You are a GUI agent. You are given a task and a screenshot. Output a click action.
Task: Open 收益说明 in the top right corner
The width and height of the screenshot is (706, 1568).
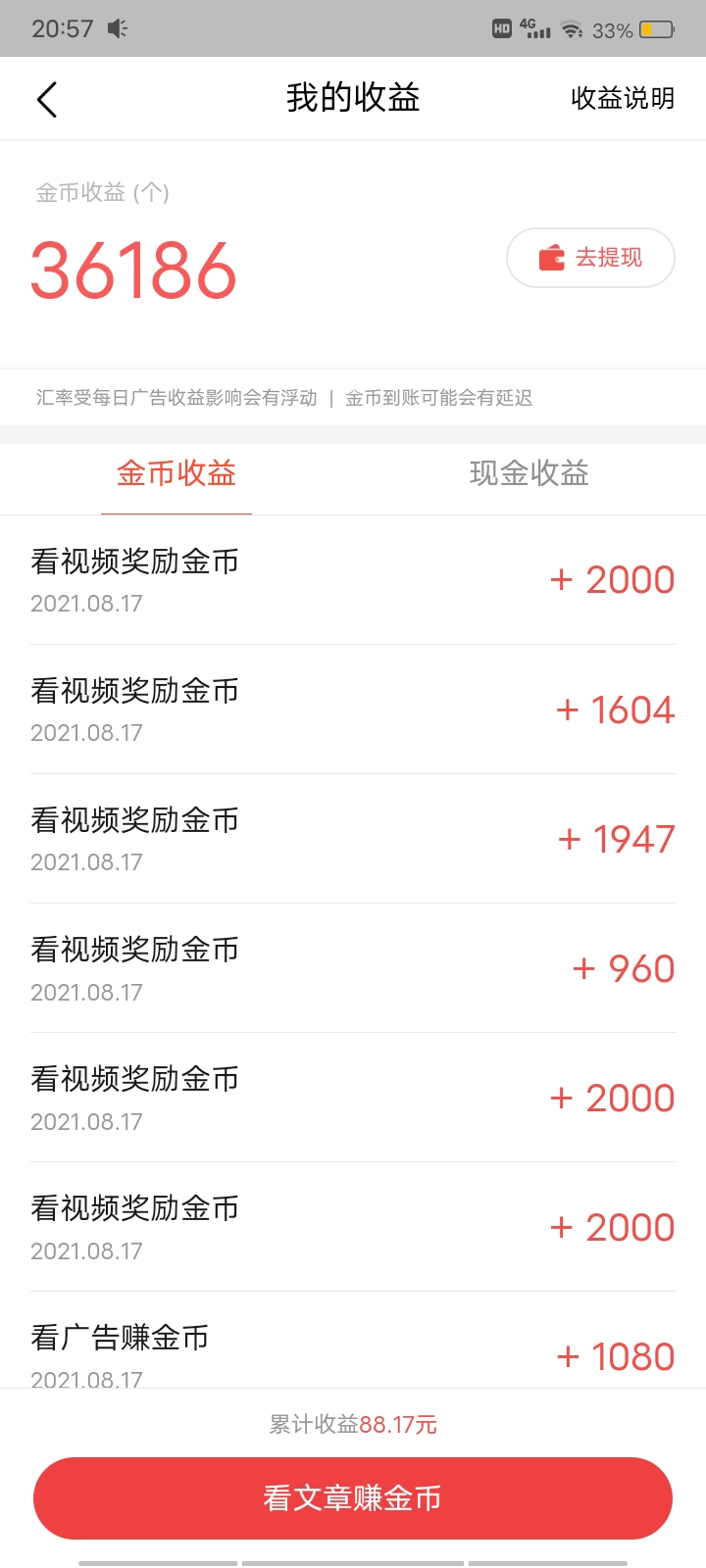click(x=621, y=98)
